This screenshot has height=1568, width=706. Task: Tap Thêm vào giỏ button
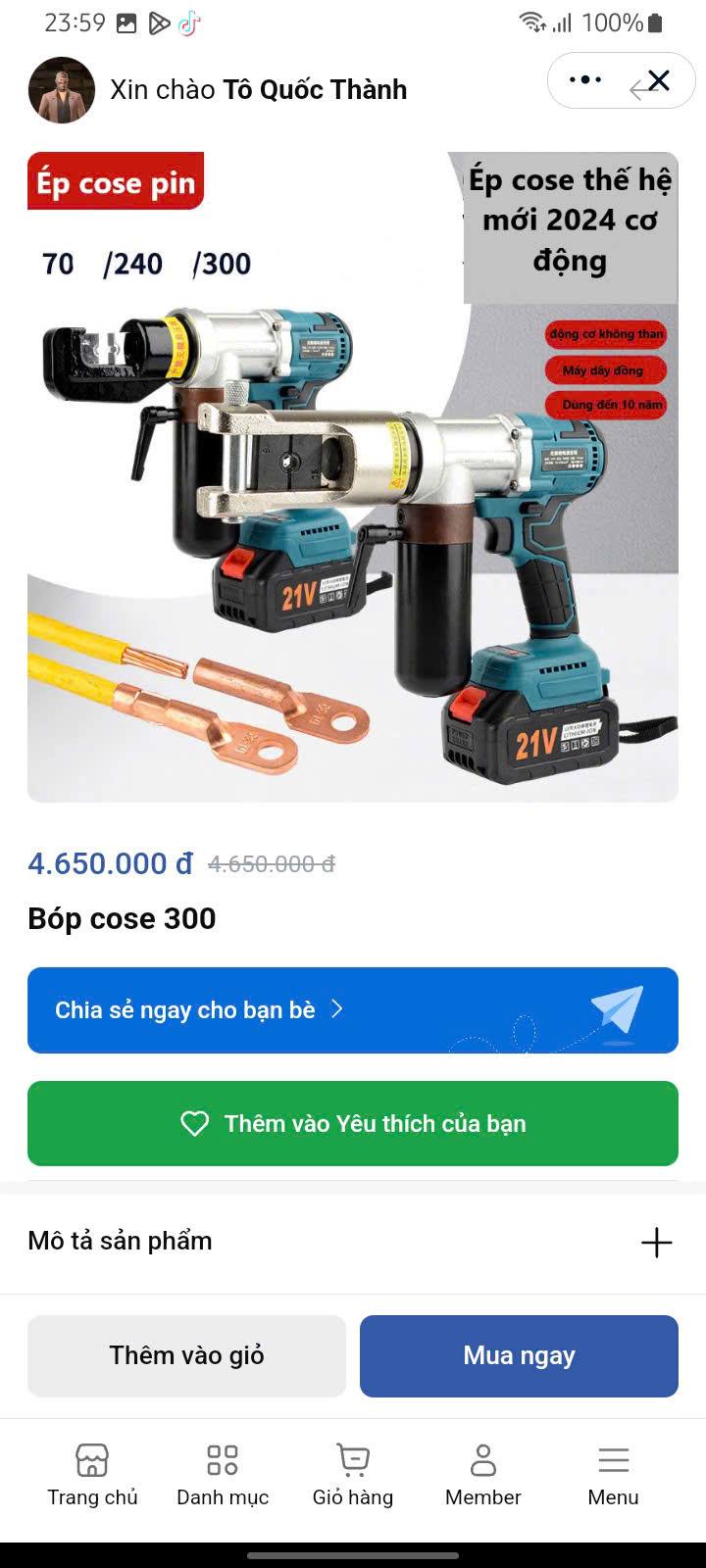click(186, 1355)
